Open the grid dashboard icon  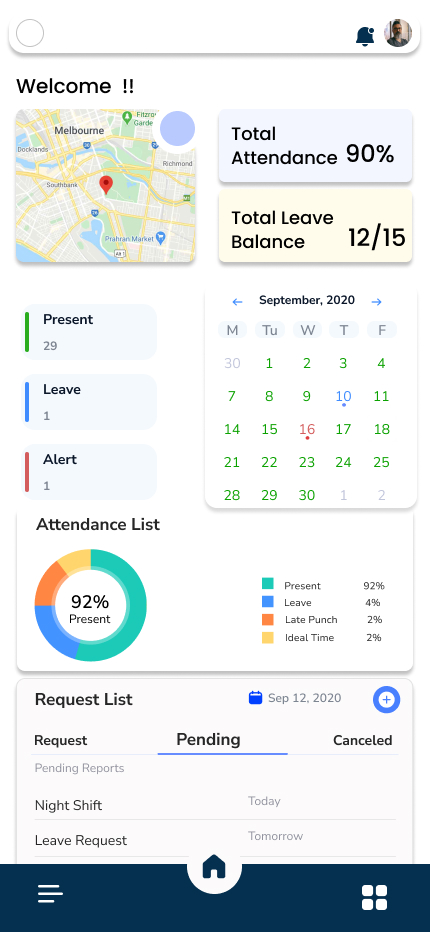(375, 898)
